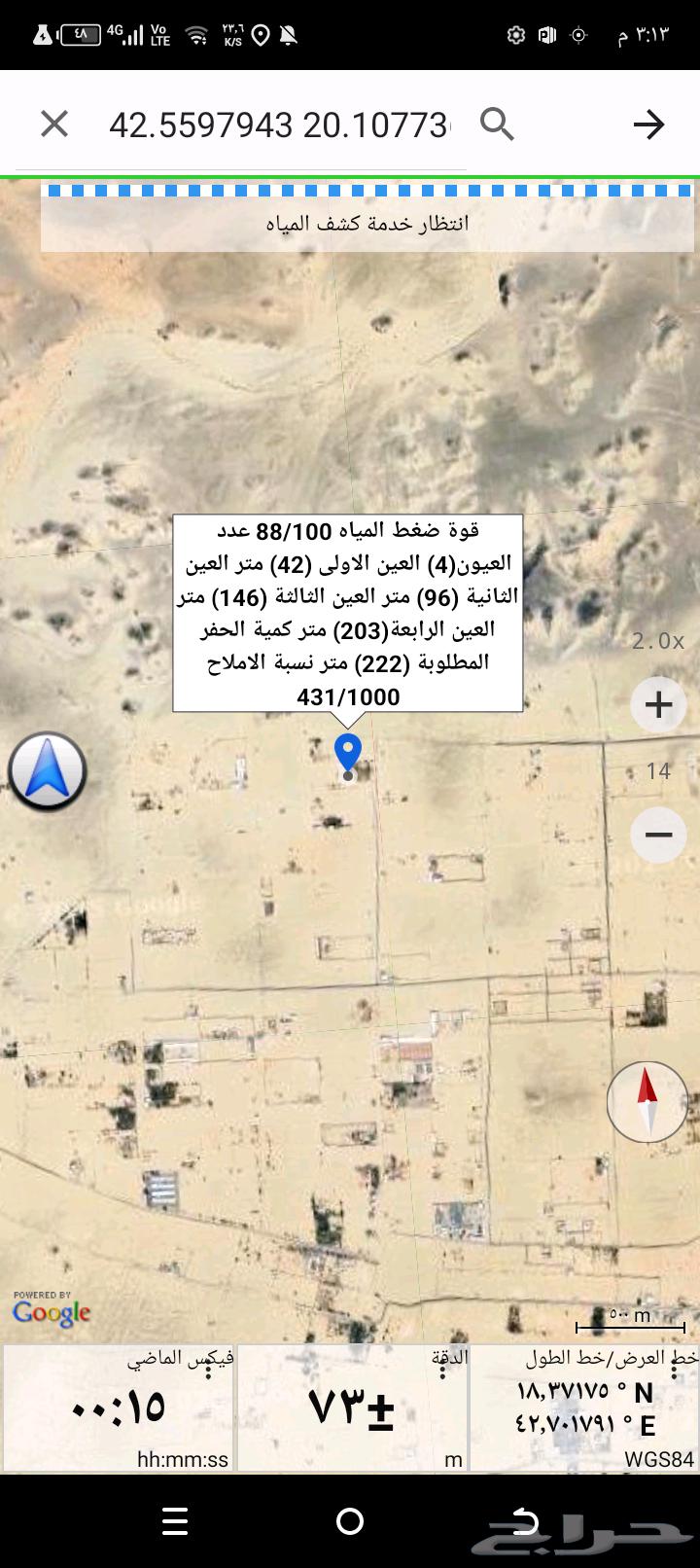Screen dimensions: 700x1568
Task: Open the accuracy ±73 m panel
Action: tap(352, 1408)
